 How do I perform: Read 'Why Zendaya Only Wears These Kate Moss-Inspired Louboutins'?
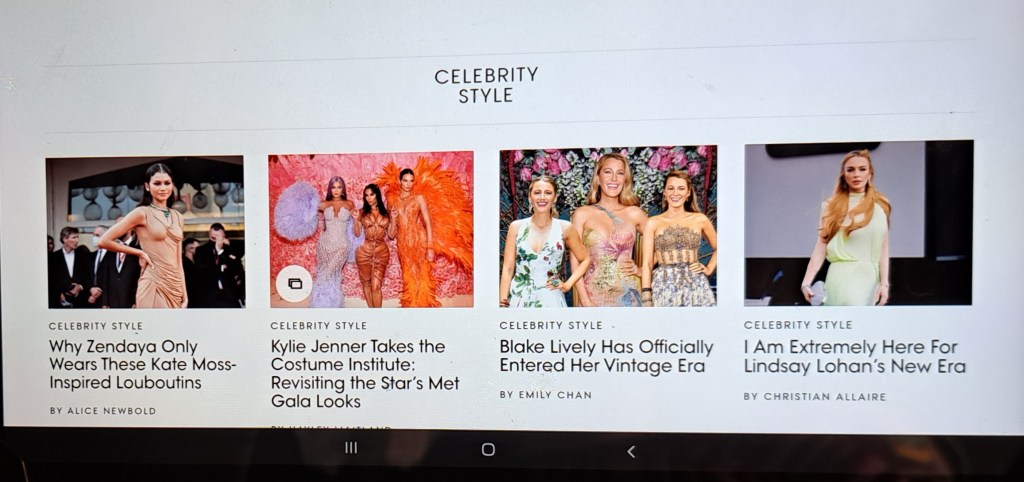point(142,365)
